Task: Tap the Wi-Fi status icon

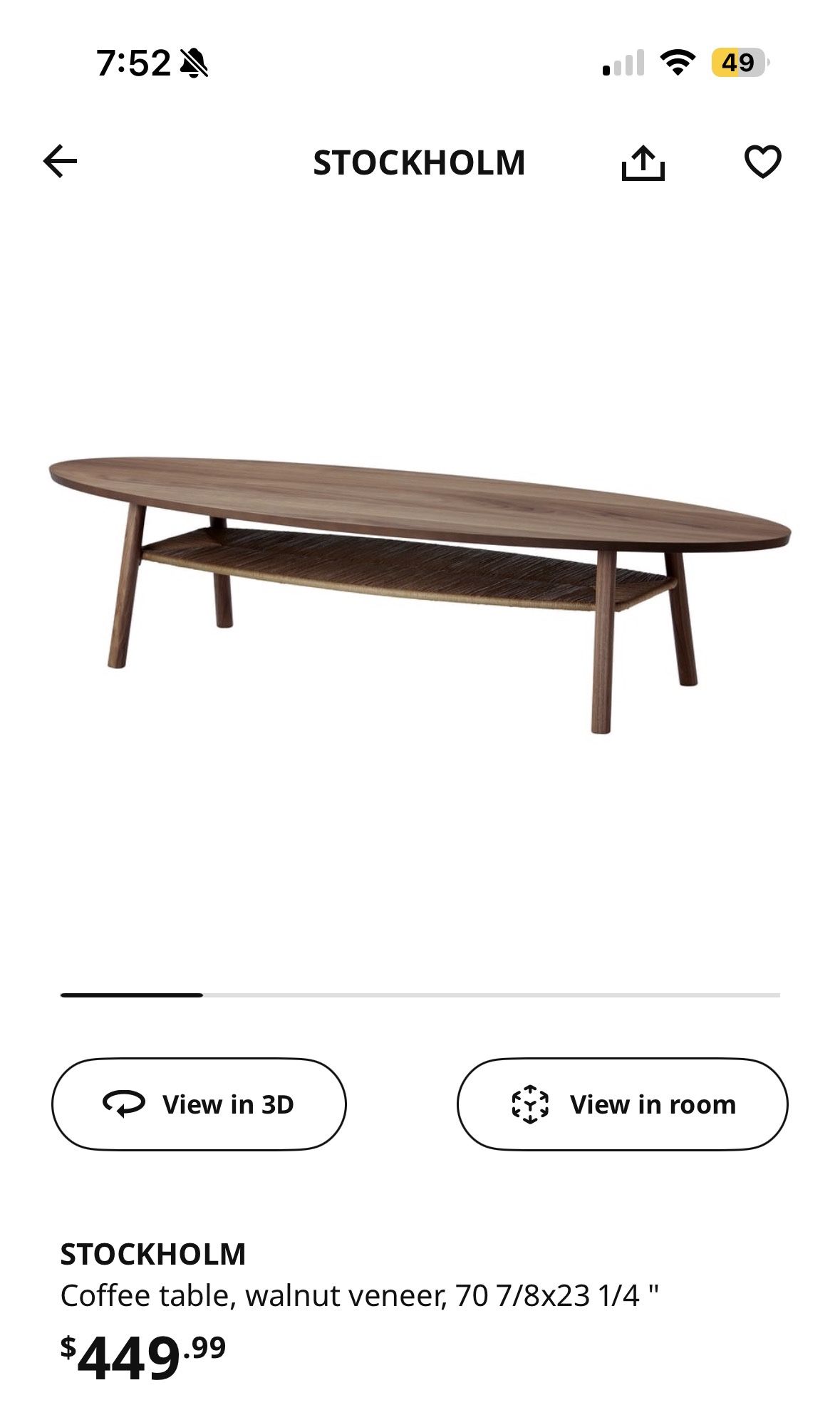Action: [678, 63]
